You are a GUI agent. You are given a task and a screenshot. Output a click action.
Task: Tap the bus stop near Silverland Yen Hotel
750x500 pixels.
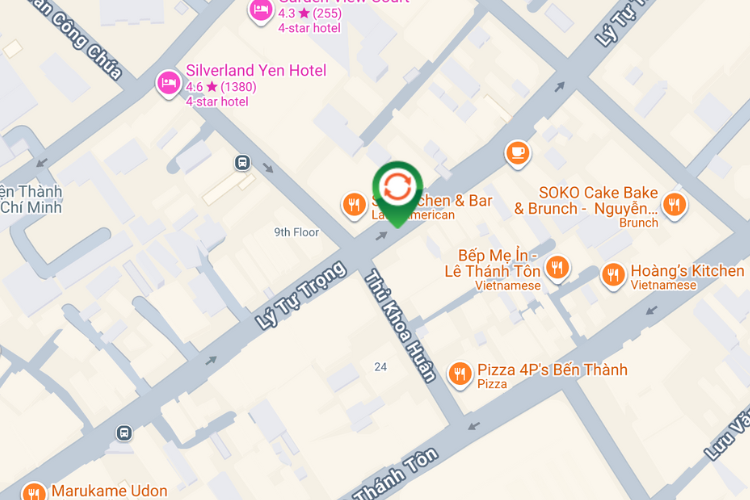pos(242,162)
